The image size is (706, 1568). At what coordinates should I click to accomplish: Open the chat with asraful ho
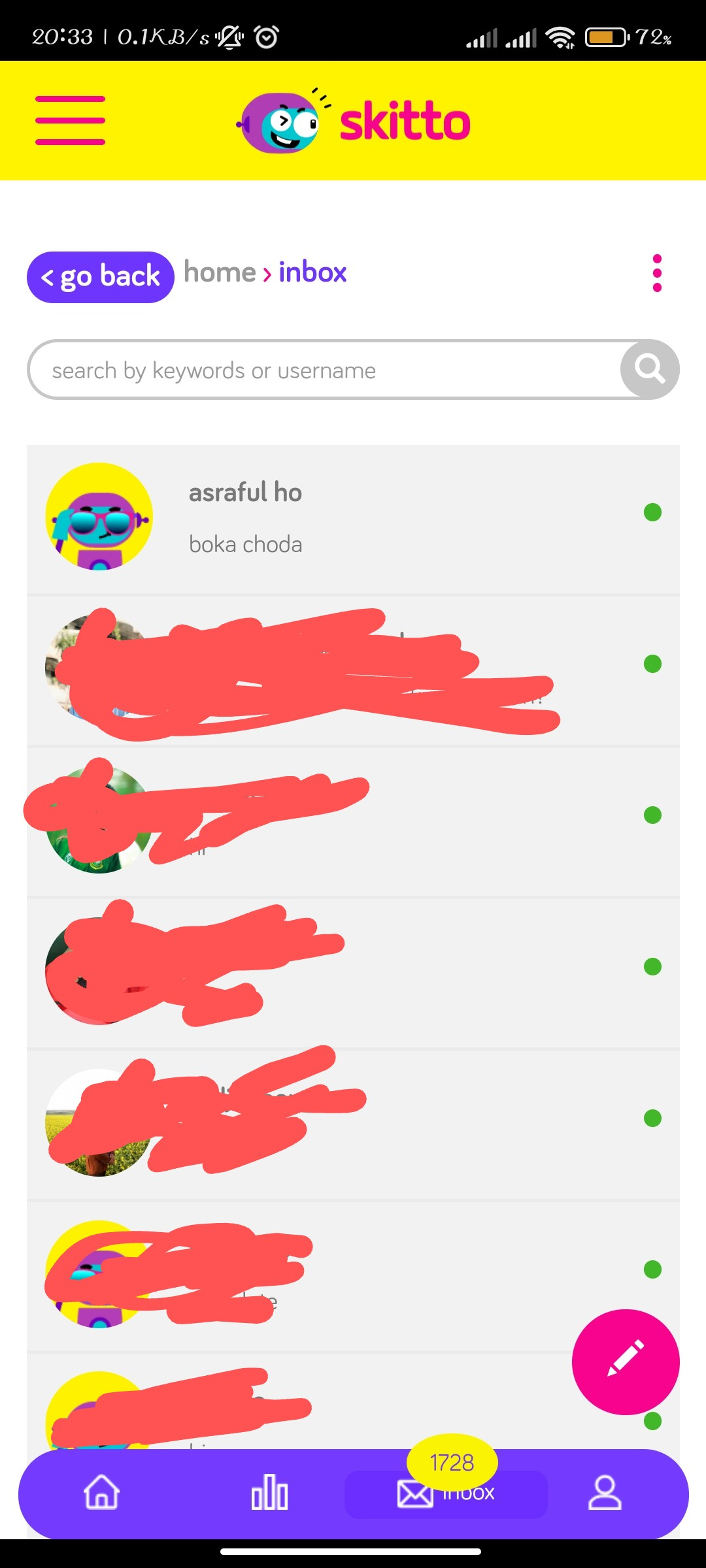point(353,519)
